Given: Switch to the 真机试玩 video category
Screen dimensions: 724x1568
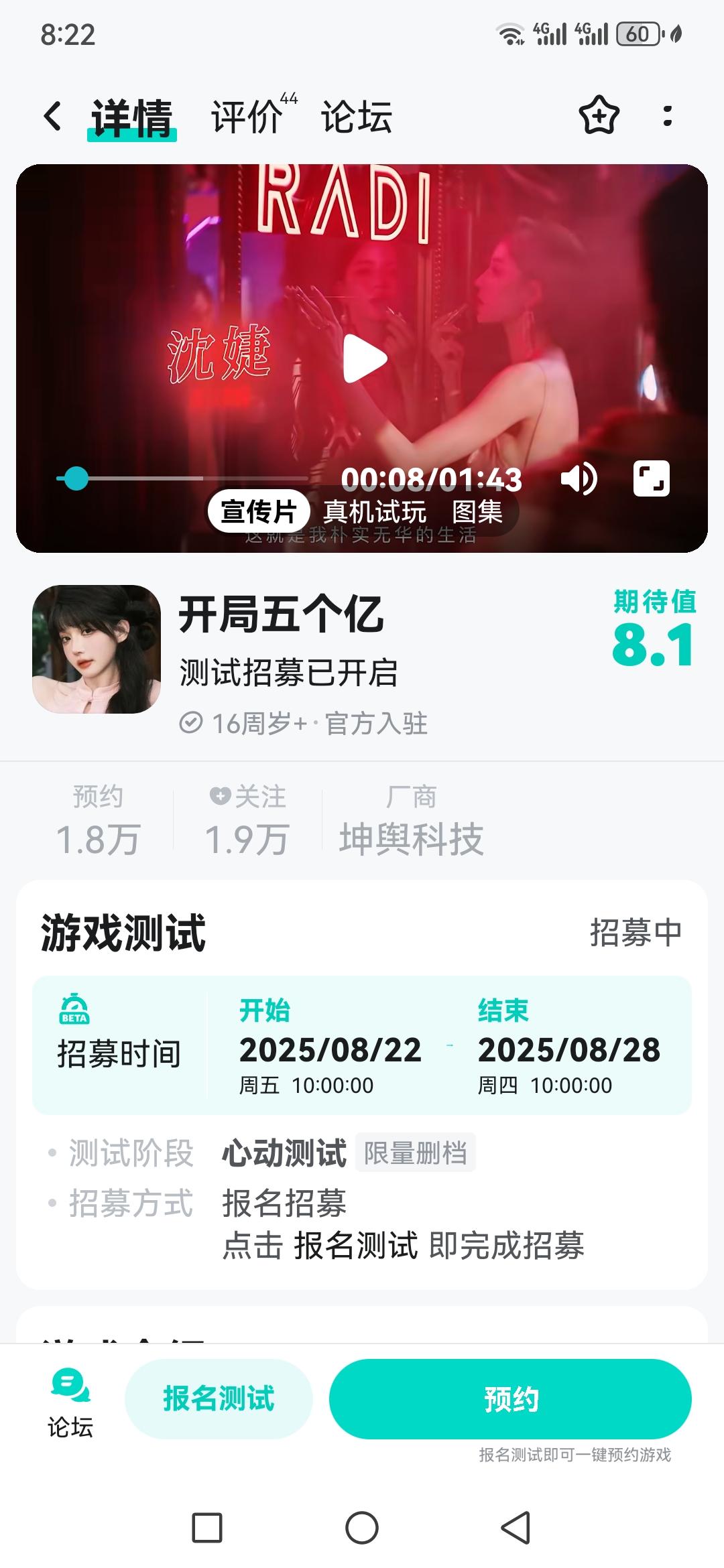Looking at the screenshot, I should (373, 511).
